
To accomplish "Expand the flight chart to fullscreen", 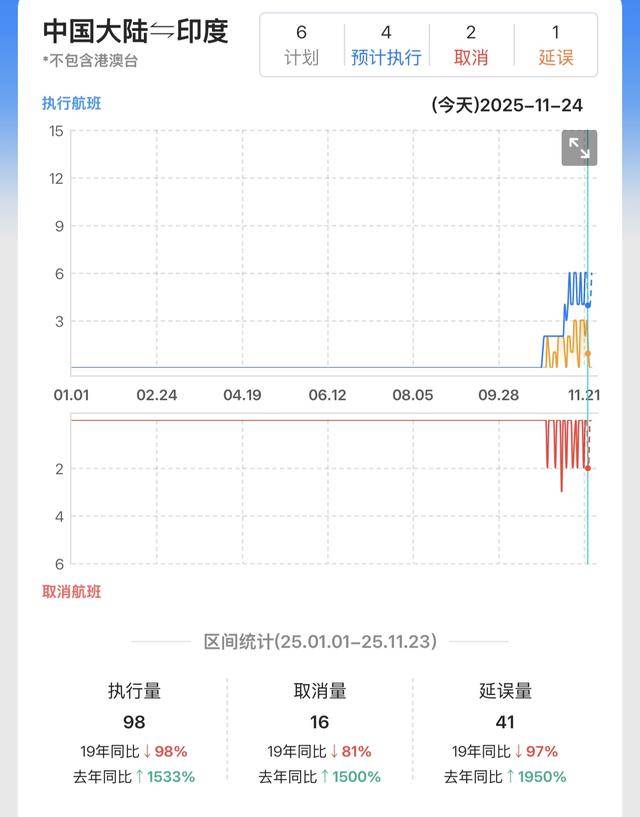I will pos(579,148).
